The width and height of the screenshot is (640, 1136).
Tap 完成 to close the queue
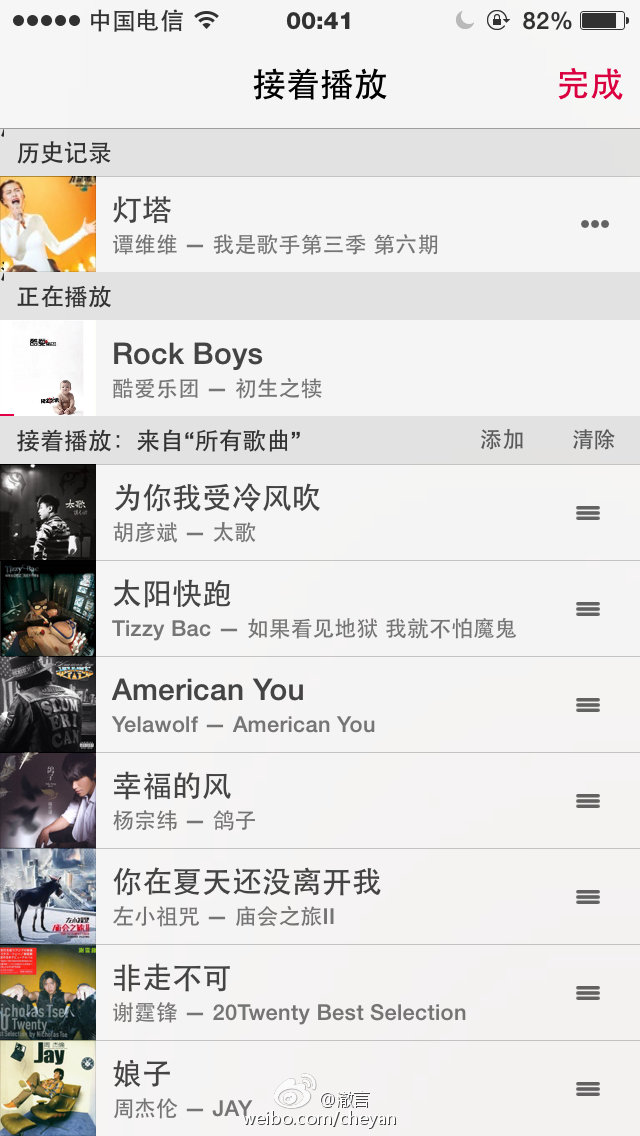(590, 85)
